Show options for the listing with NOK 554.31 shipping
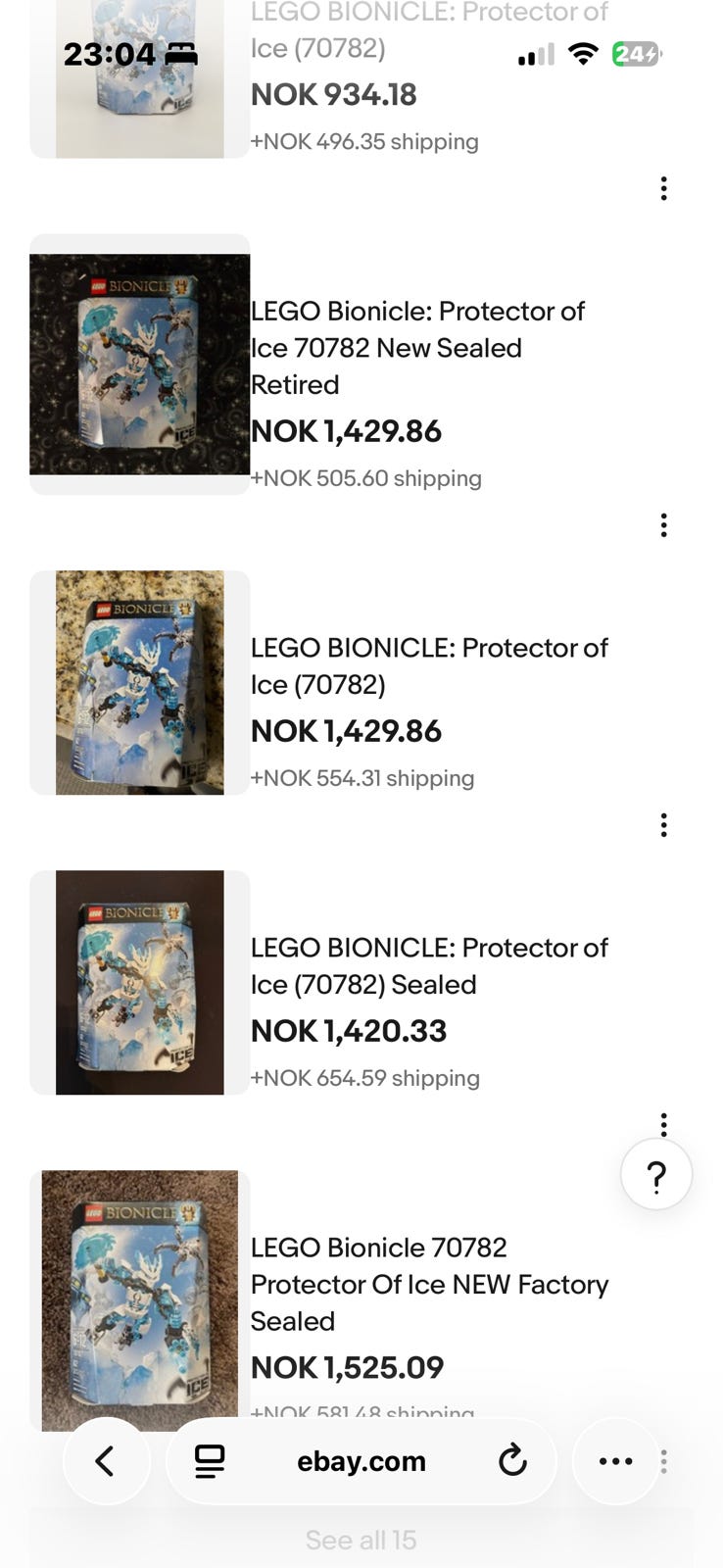The width and height of the screenshot is (723, 1568). [x=663, y=826]
